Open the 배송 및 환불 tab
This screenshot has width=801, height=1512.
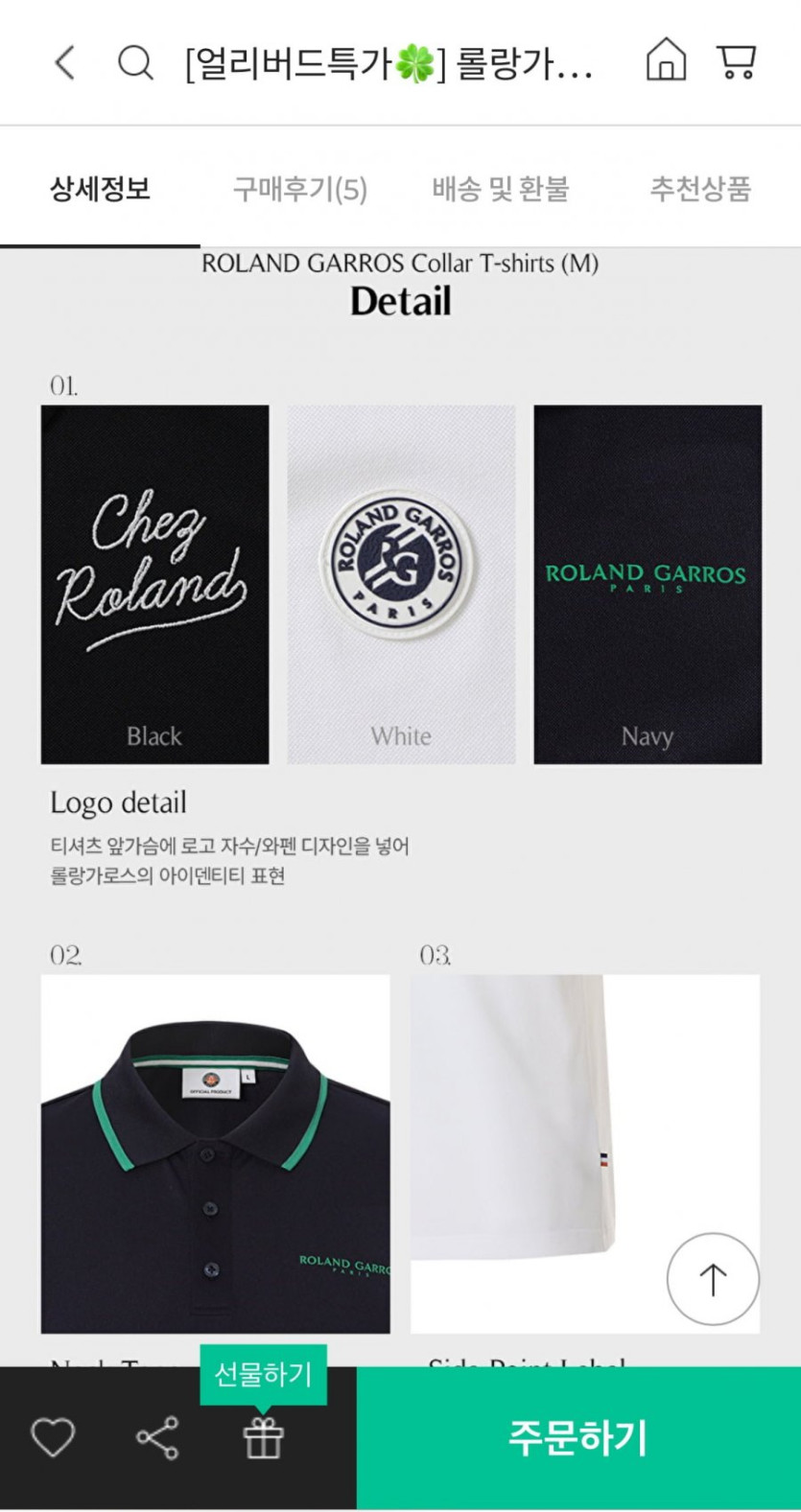coord(501,188)
